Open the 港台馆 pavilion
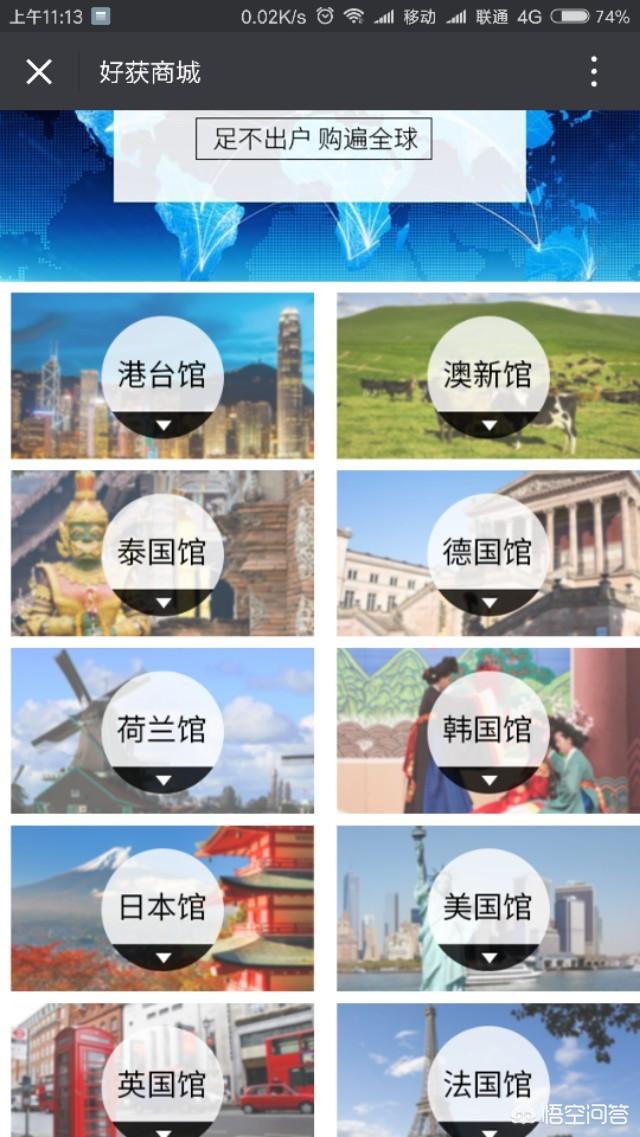The image size is (640, 1137). [162, 376]
